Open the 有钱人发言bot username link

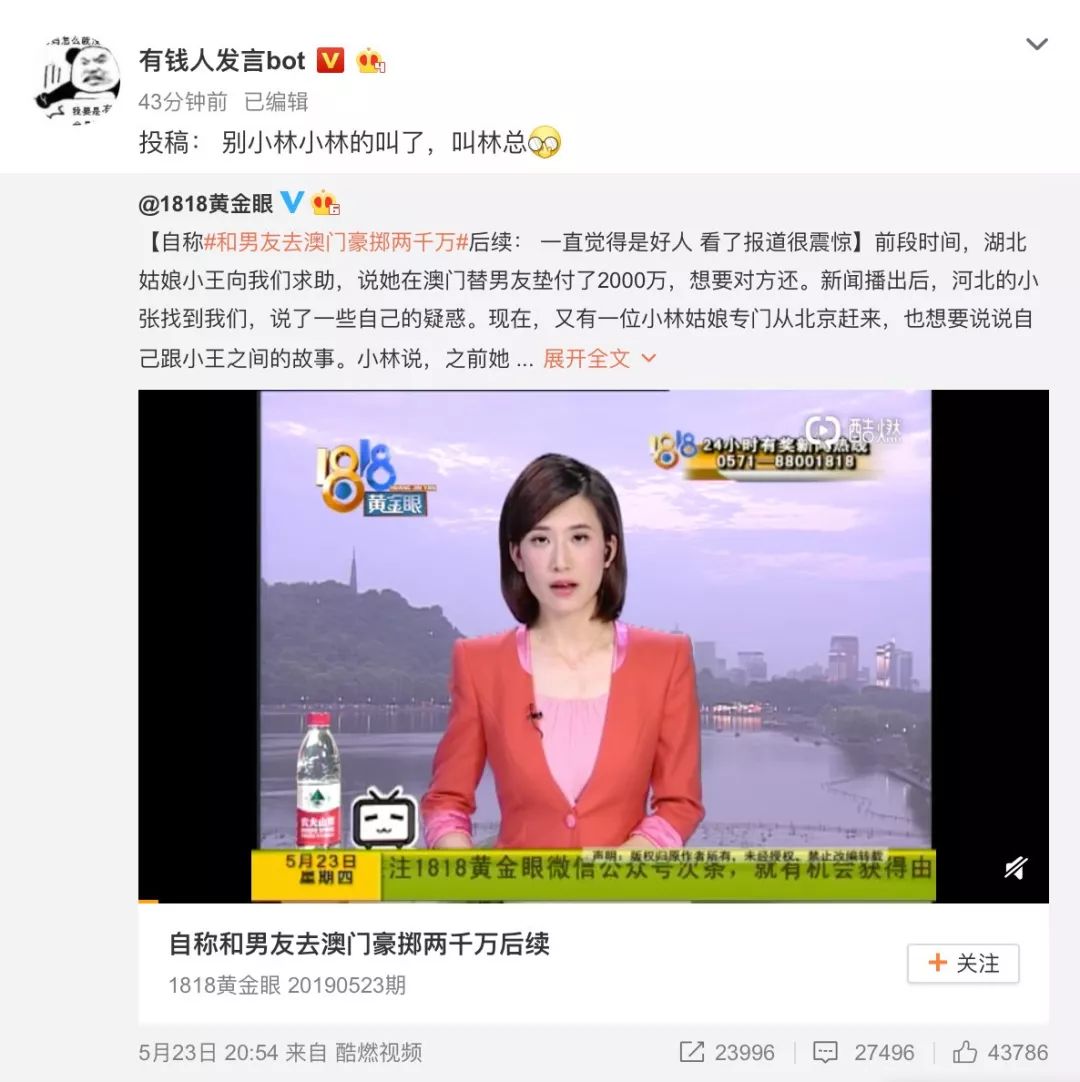(222, 60)
